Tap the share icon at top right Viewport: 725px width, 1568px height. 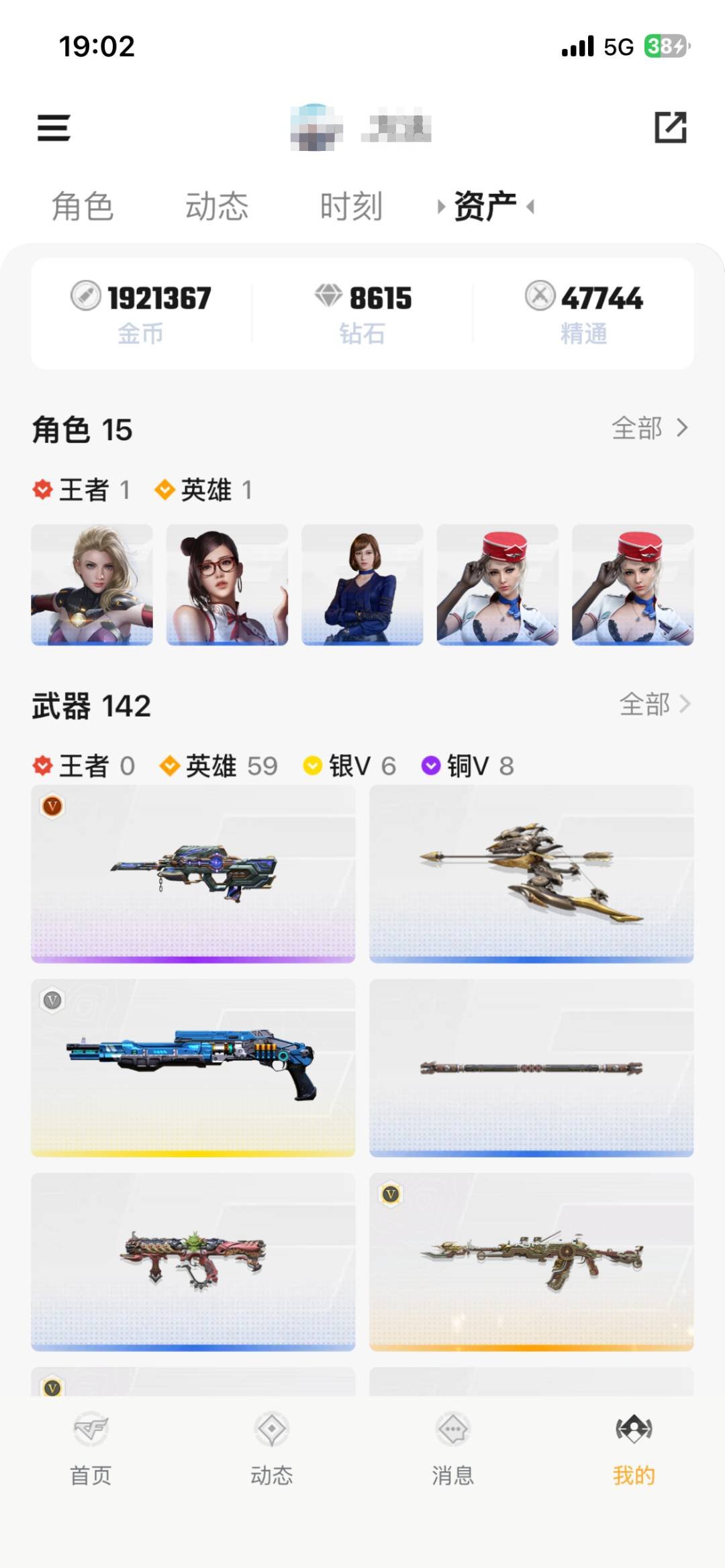(671, 127)
